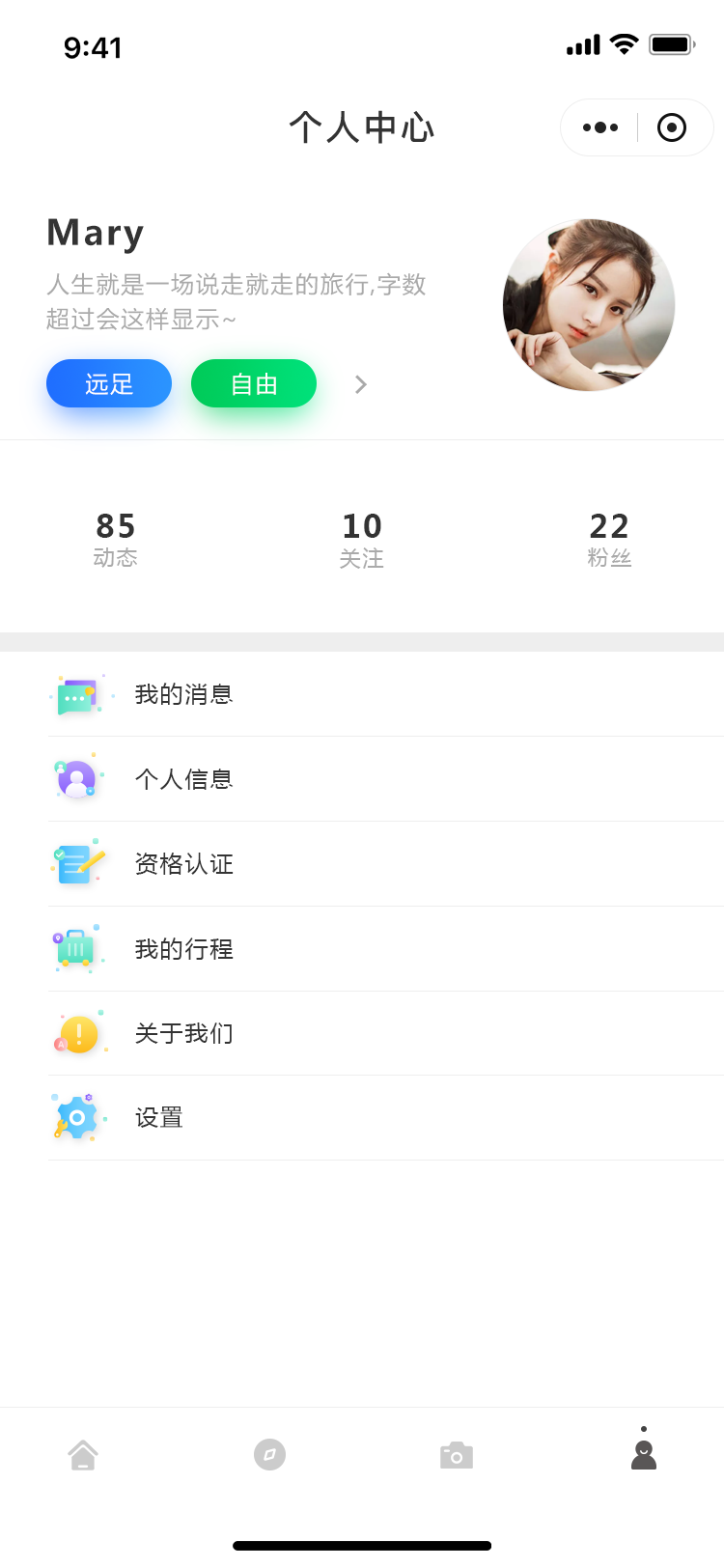Open 资格认证
The height and width of the screenshot is (1568, 724).
click(x=386, y=864)
